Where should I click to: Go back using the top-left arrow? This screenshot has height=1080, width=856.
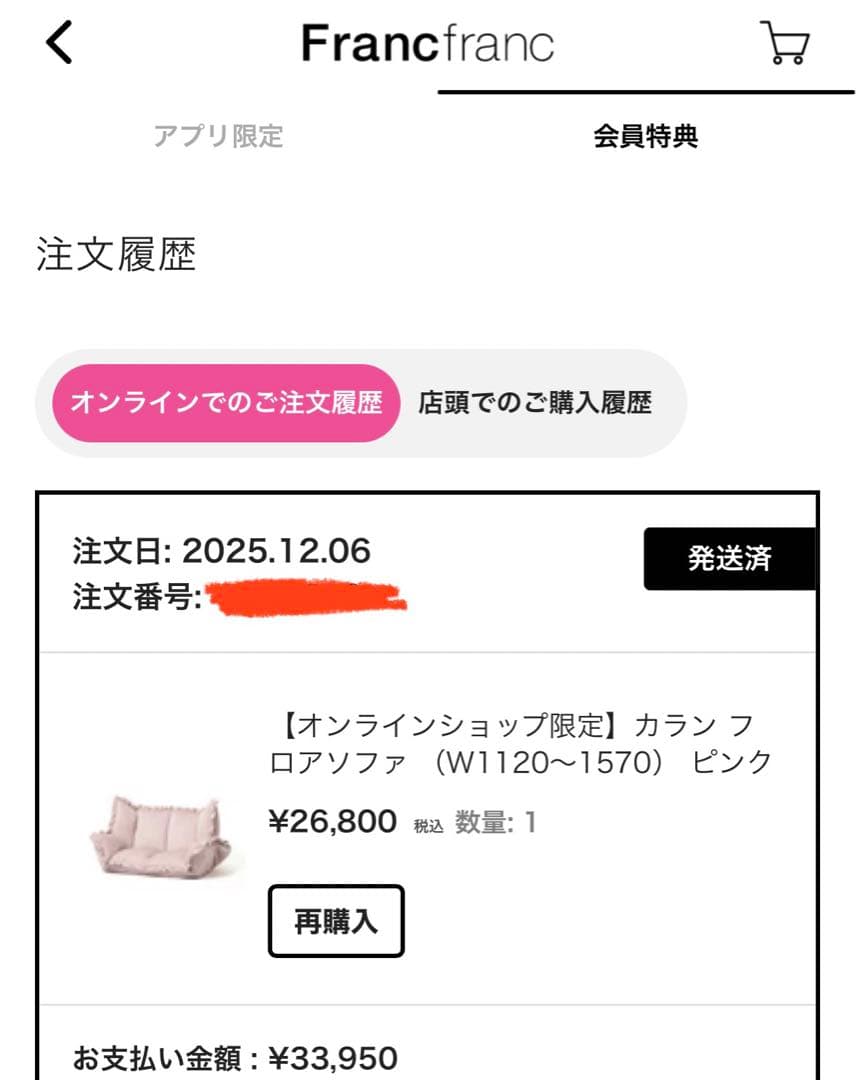coord(60,44)
